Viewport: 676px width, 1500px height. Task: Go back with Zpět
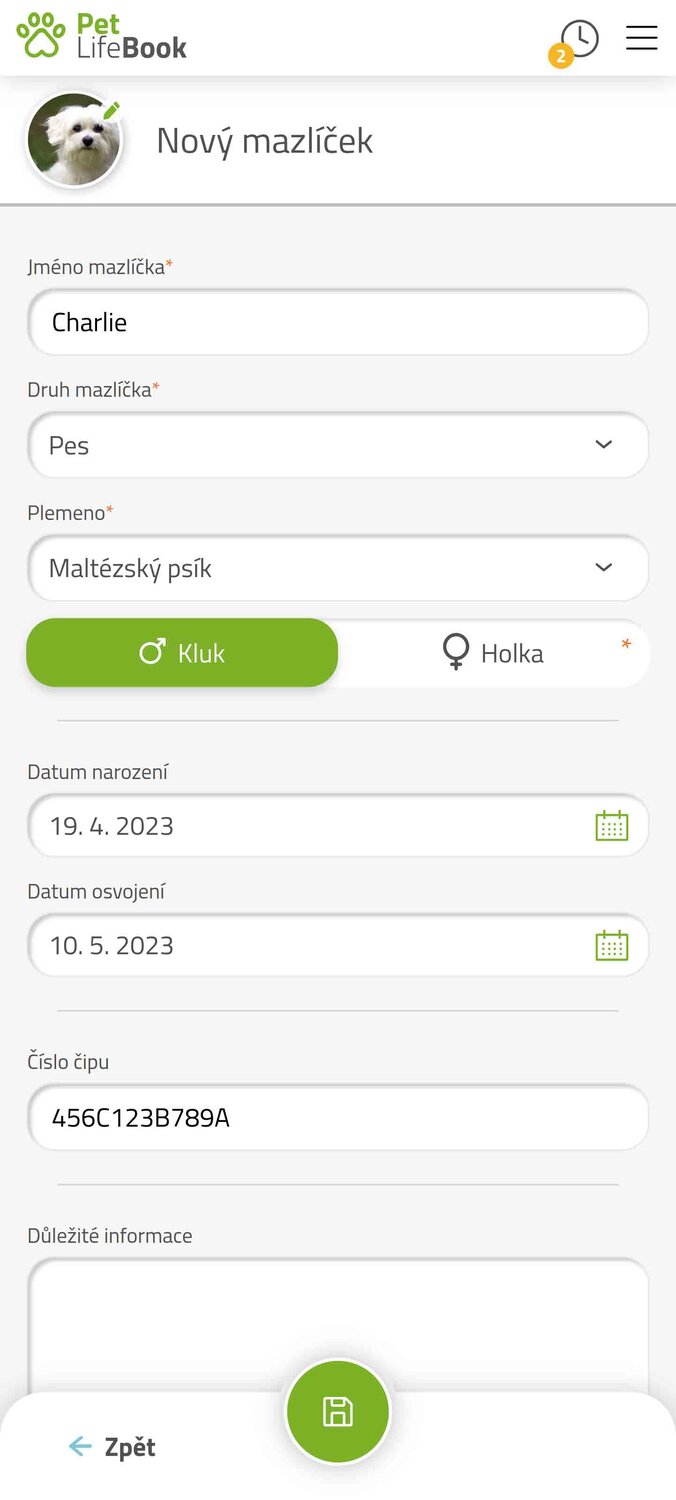click(x=112, y=1447)
